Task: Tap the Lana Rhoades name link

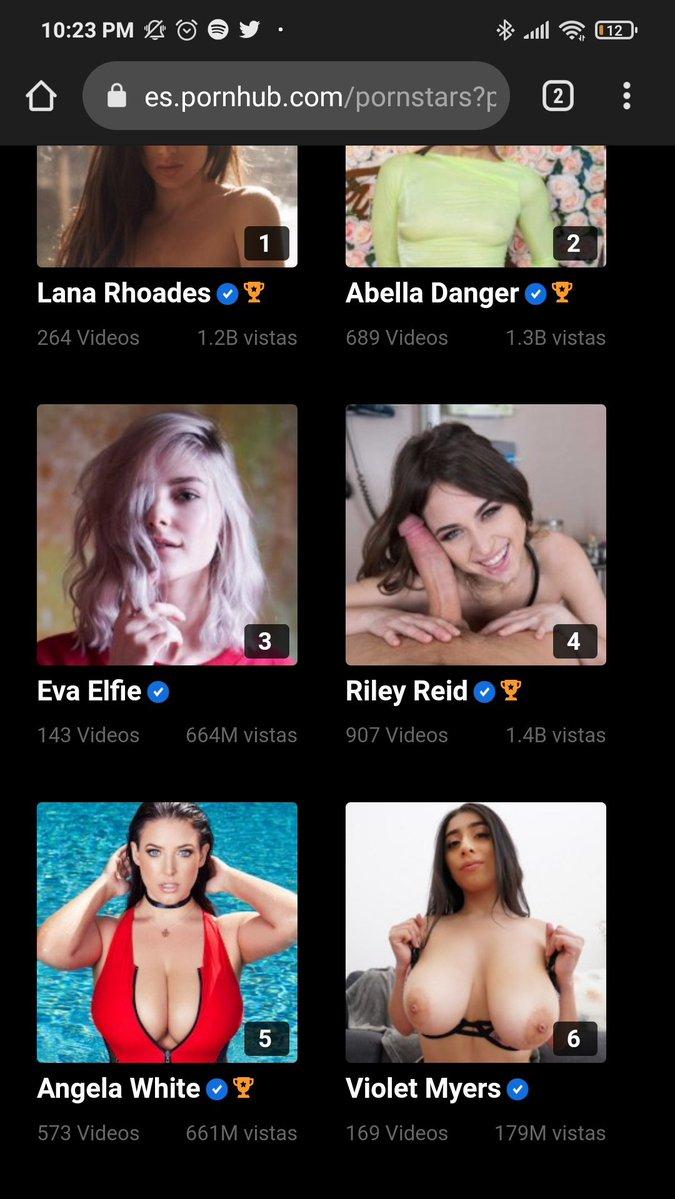Action: point(123,293)
